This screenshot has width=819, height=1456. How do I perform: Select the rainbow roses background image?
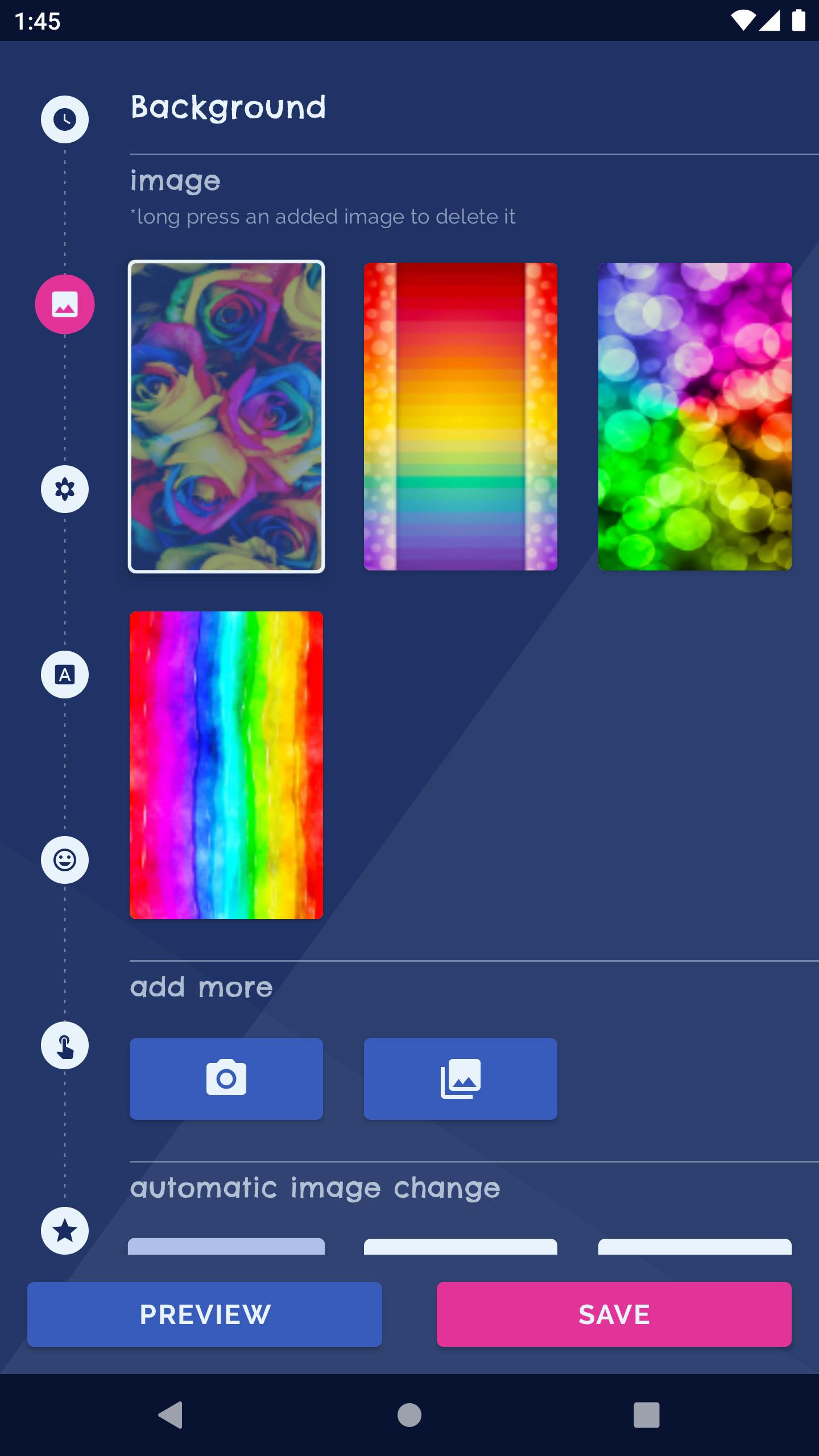coord(226,416)
